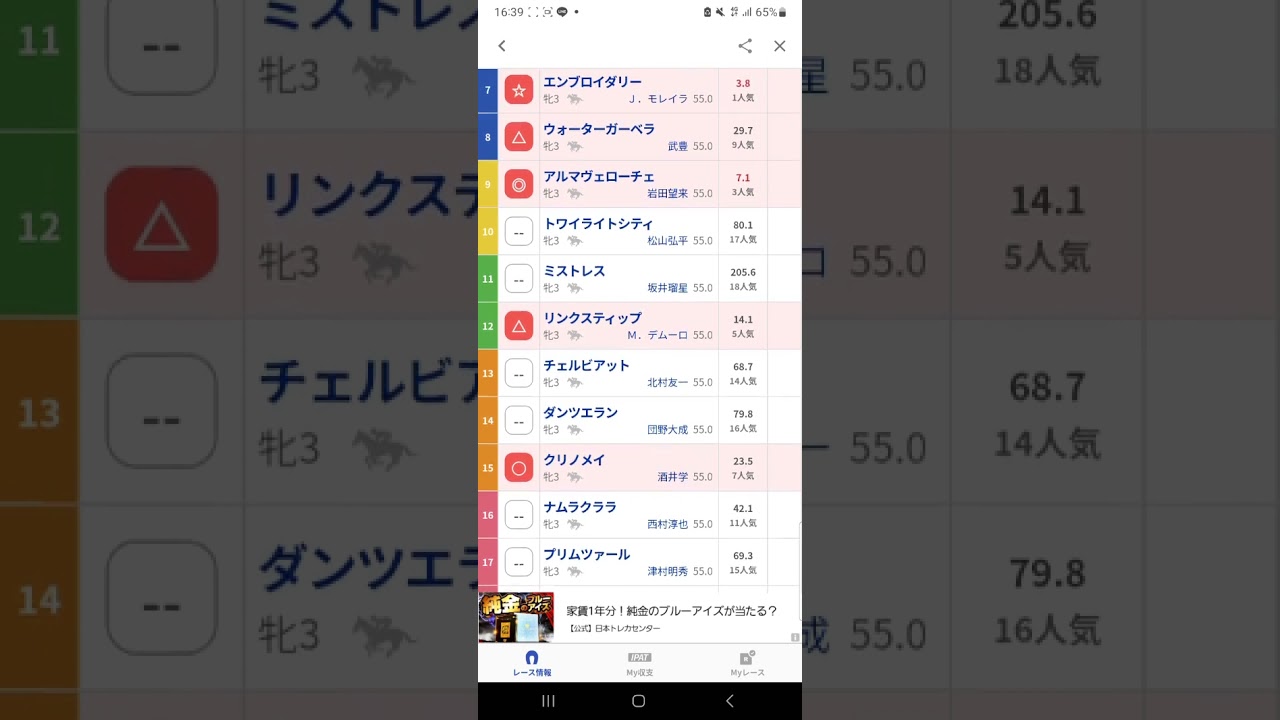Change the triangle mark for リンクスティップ
1280x720 pixels.
click(x=518, y=326)
